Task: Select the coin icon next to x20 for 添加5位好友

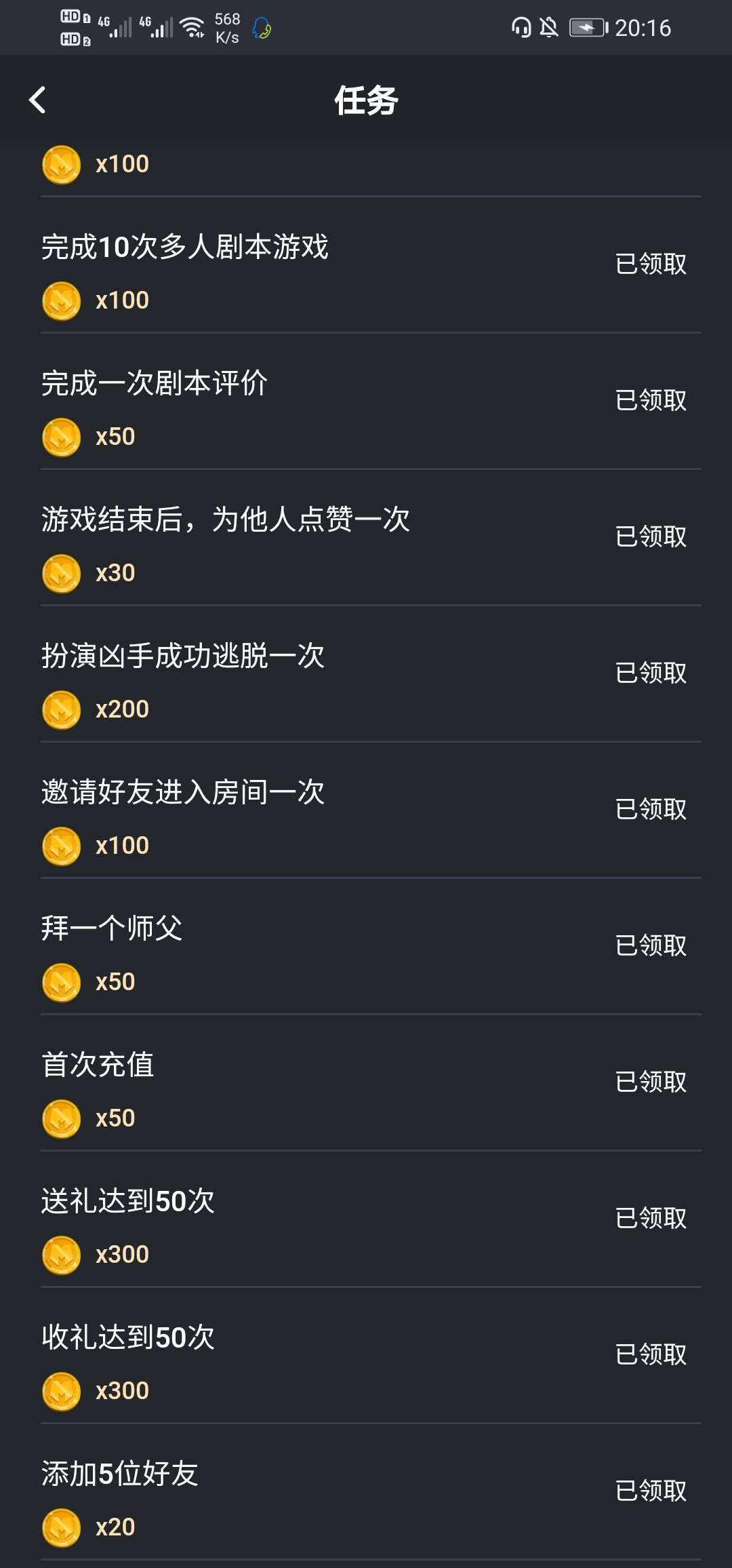Action: click(62, 1525)
